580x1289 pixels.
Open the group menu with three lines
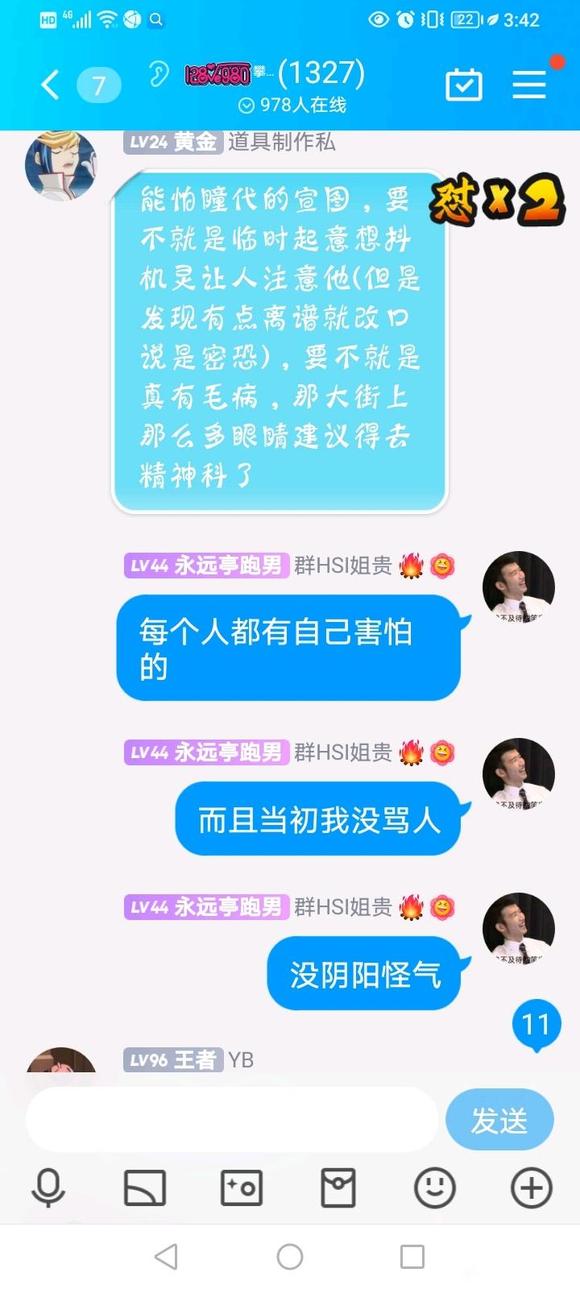[x=530, y=84]
